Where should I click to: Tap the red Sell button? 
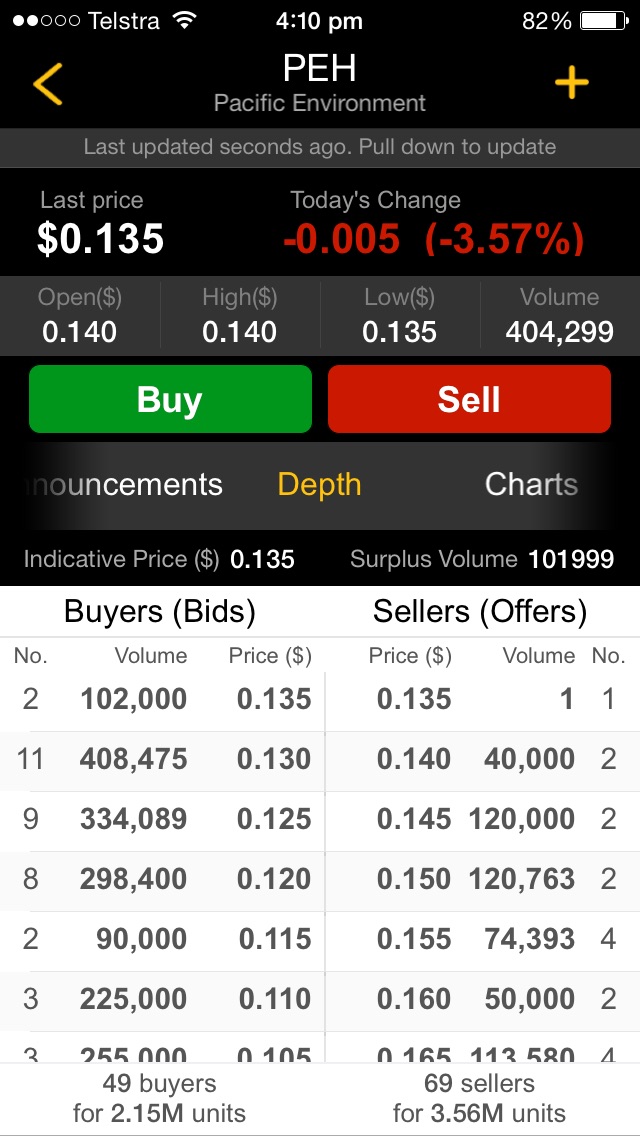[x=469, y=399]
